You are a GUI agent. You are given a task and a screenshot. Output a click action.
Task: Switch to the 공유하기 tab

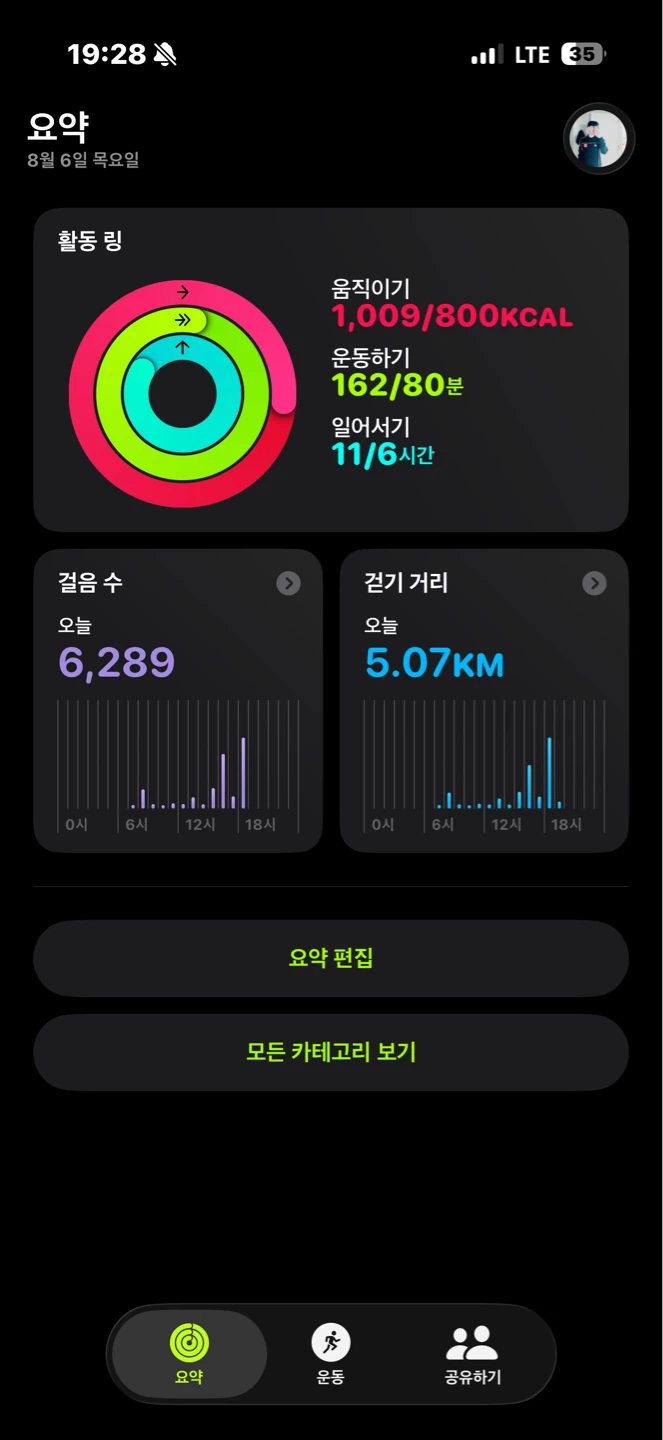pyautogui.click(x=473, y=1354)
